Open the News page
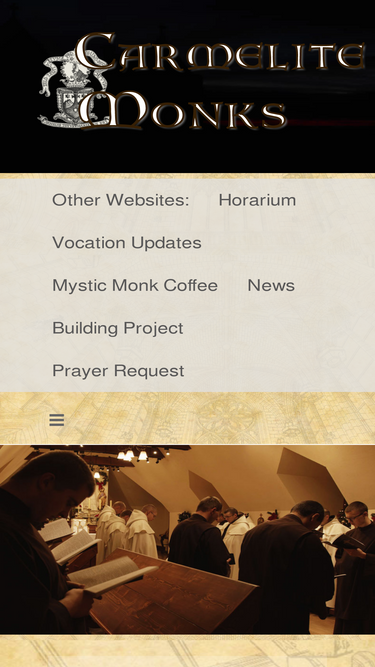This screenshot has width=375, height=667. 271,285
